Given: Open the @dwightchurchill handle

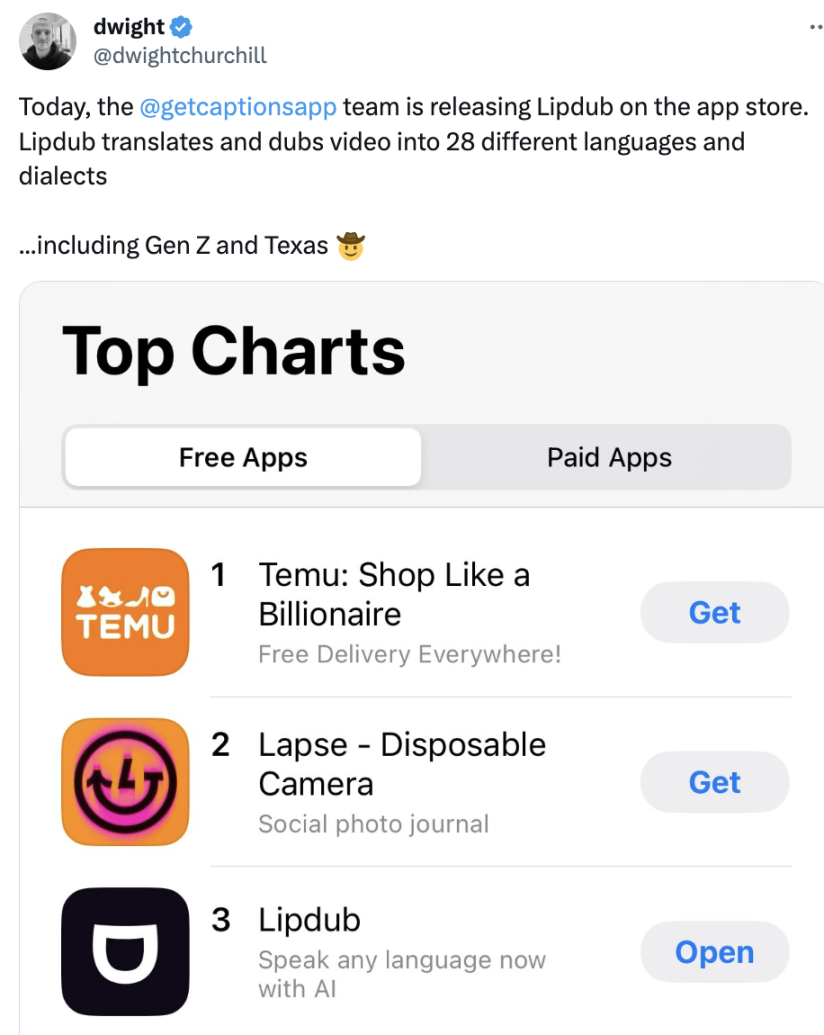Looking at the screenshot, I should 180,55.
